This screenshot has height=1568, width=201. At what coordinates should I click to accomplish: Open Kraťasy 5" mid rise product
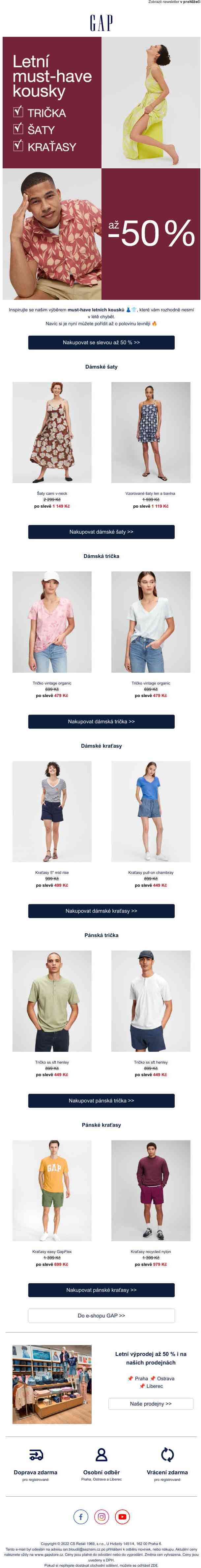tap(52, 811)
